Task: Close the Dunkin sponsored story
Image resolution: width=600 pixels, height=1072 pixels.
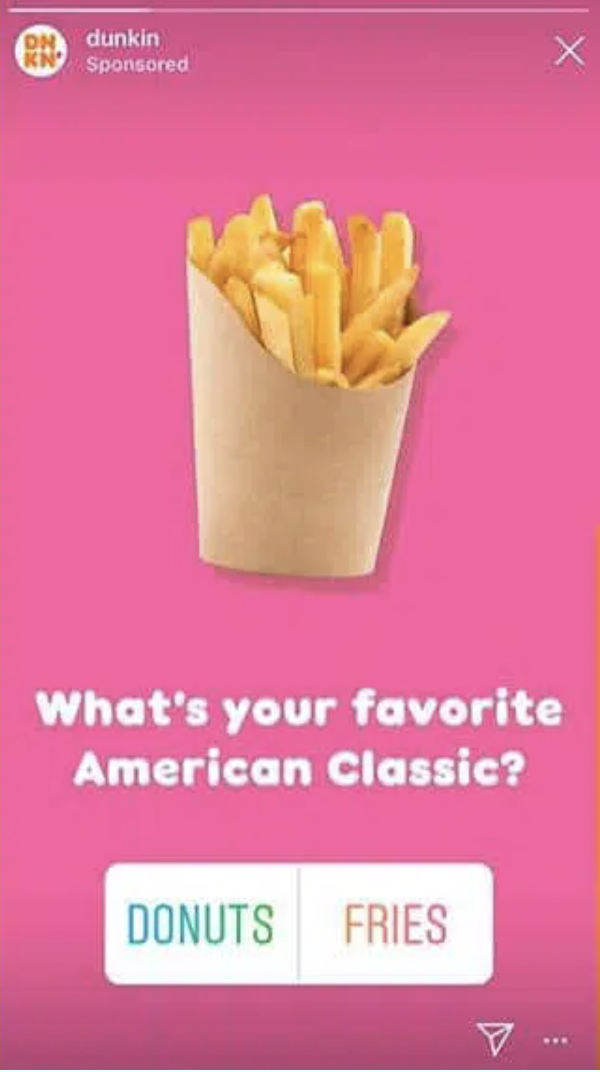Action: [x=569, y=51]
